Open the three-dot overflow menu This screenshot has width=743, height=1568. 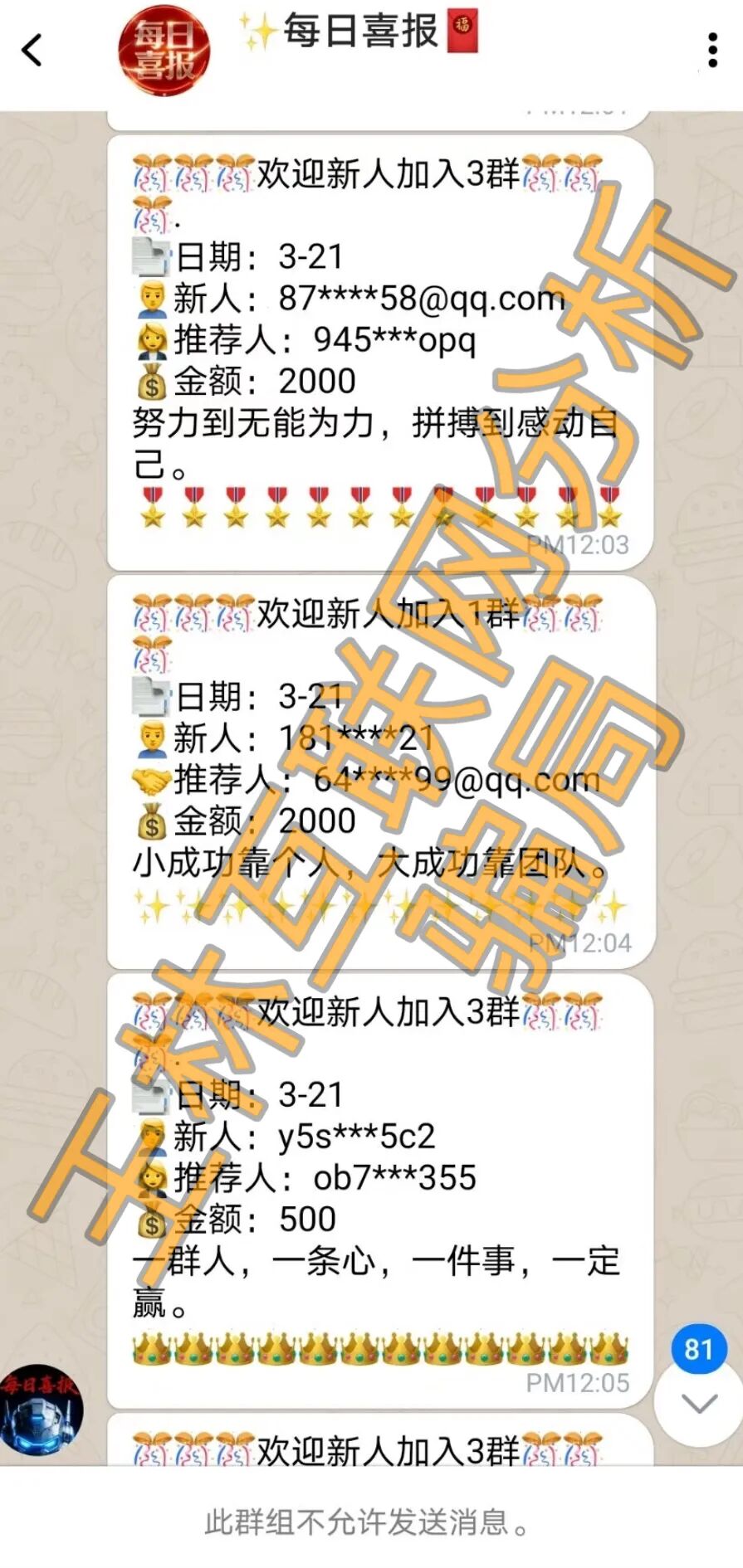[x=712, y=51]
